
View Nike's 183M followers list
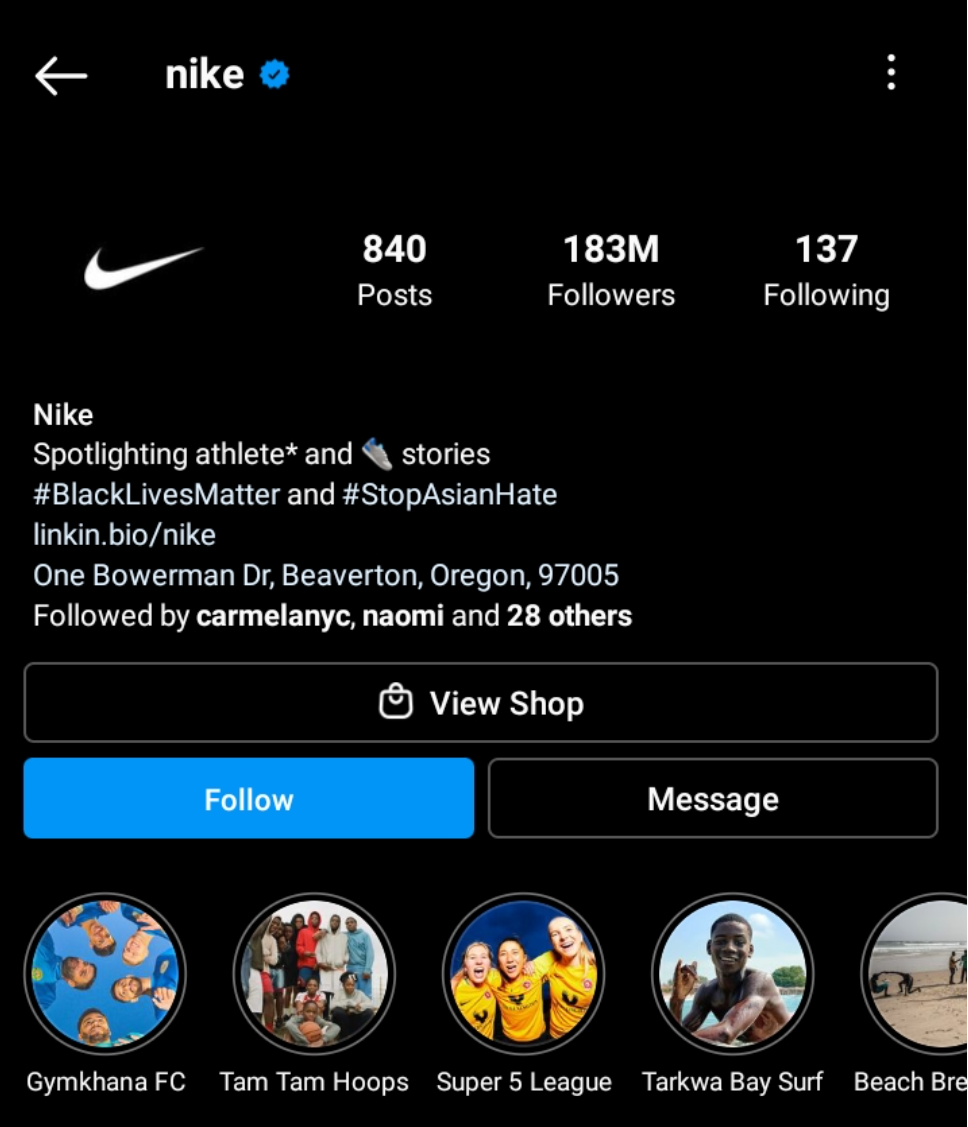(610, 270)
